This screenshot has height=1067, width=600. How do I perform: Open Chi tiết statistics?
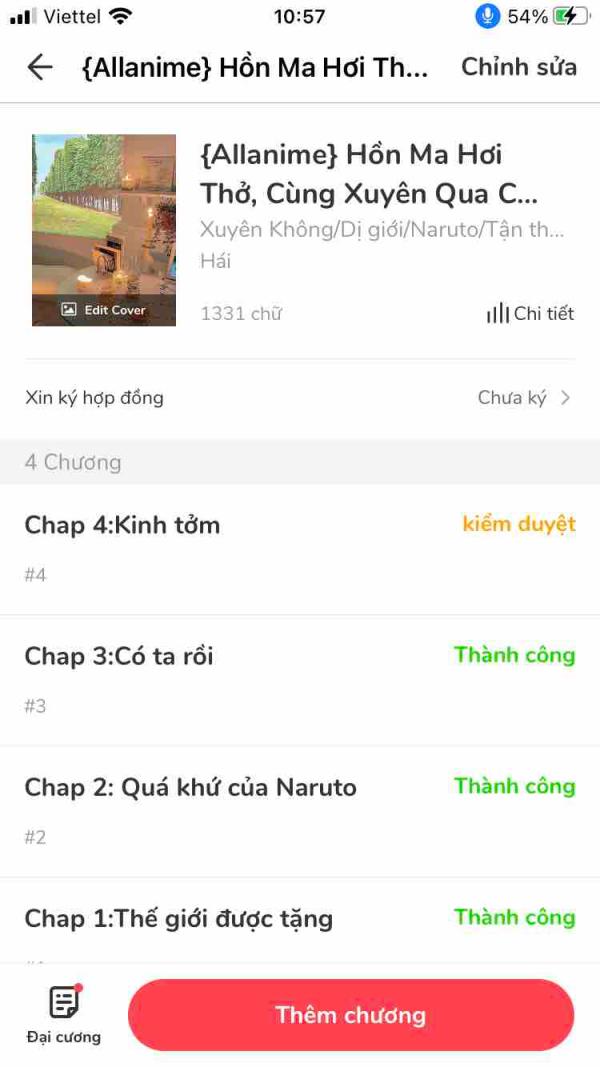[531, 314]
